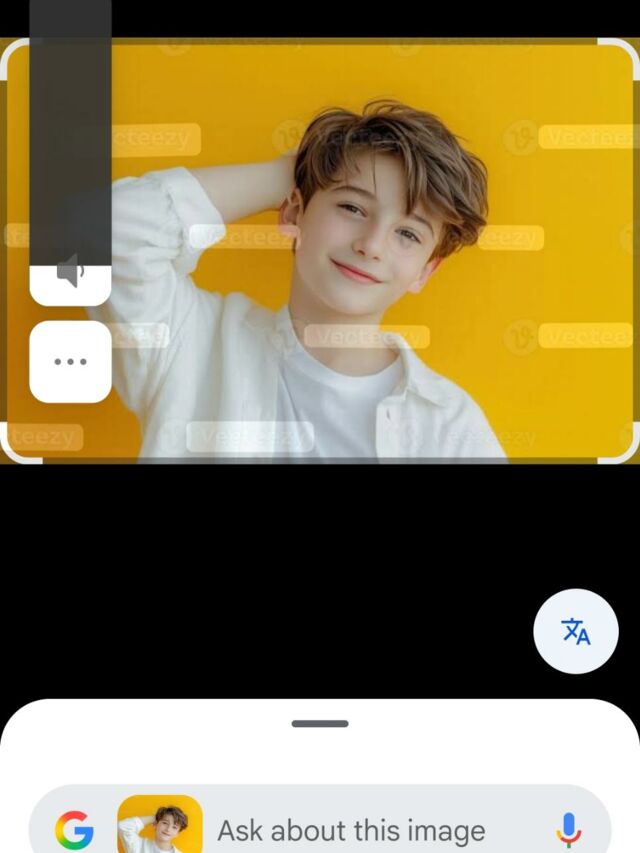Tap the bottom sheet drag handle

[x=320, y=723]
